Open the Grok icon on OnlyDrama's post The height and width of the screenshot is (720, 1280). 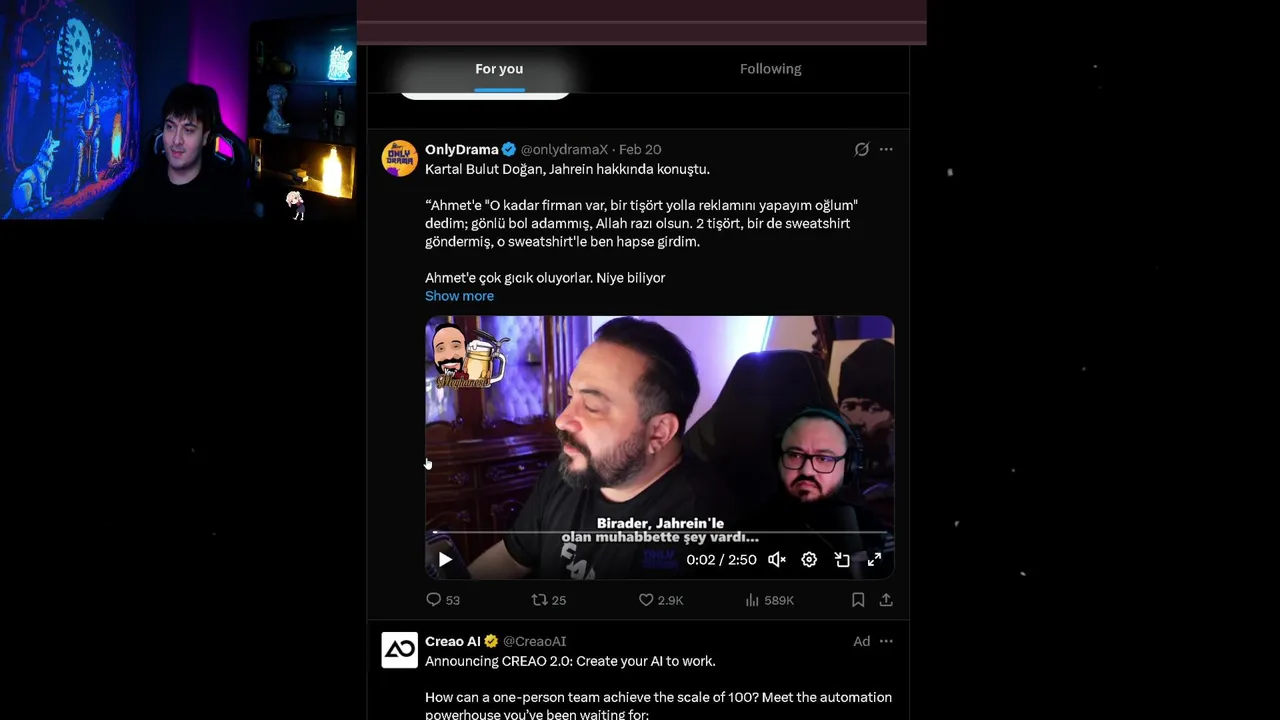point(861,149)
